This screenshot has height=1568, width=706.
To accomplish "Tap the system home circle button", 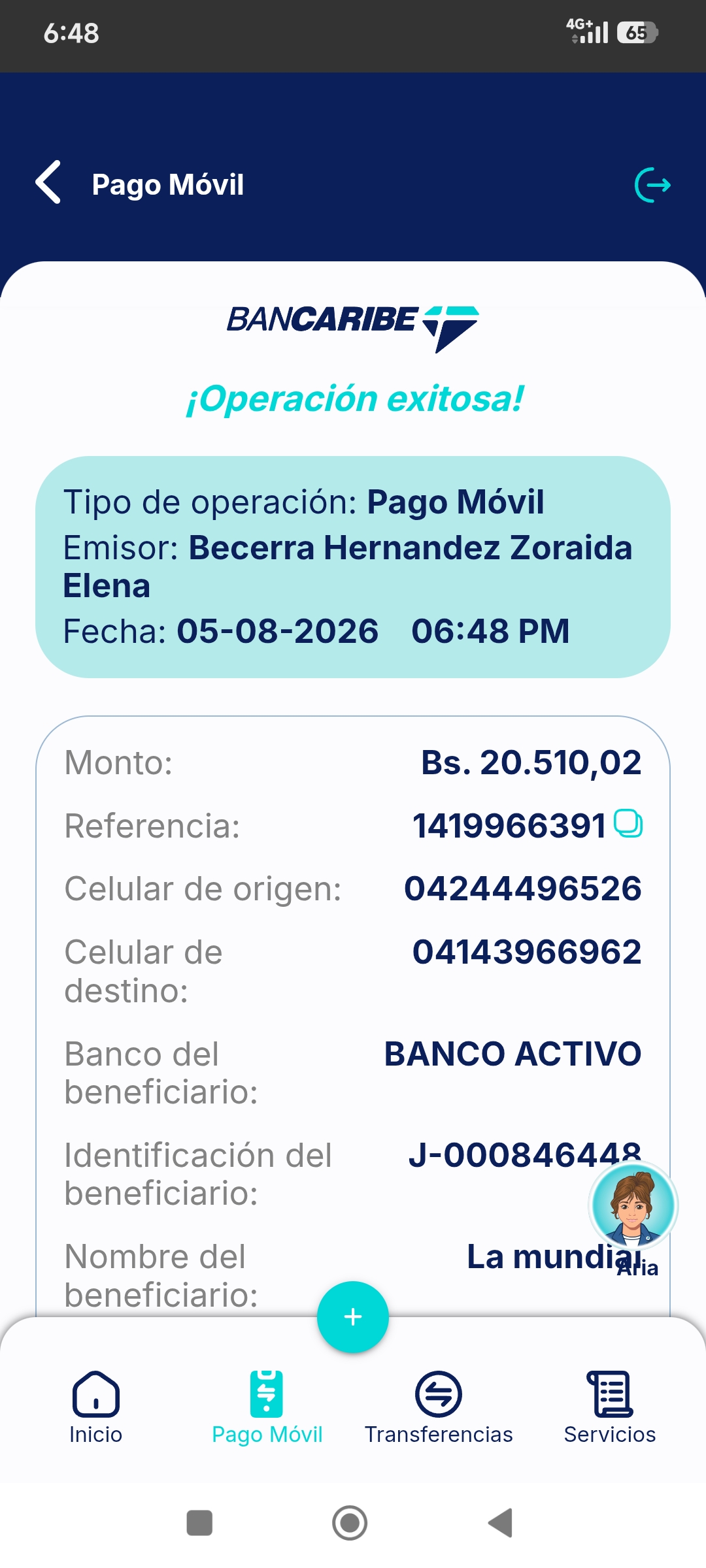I will [350, 1523].
